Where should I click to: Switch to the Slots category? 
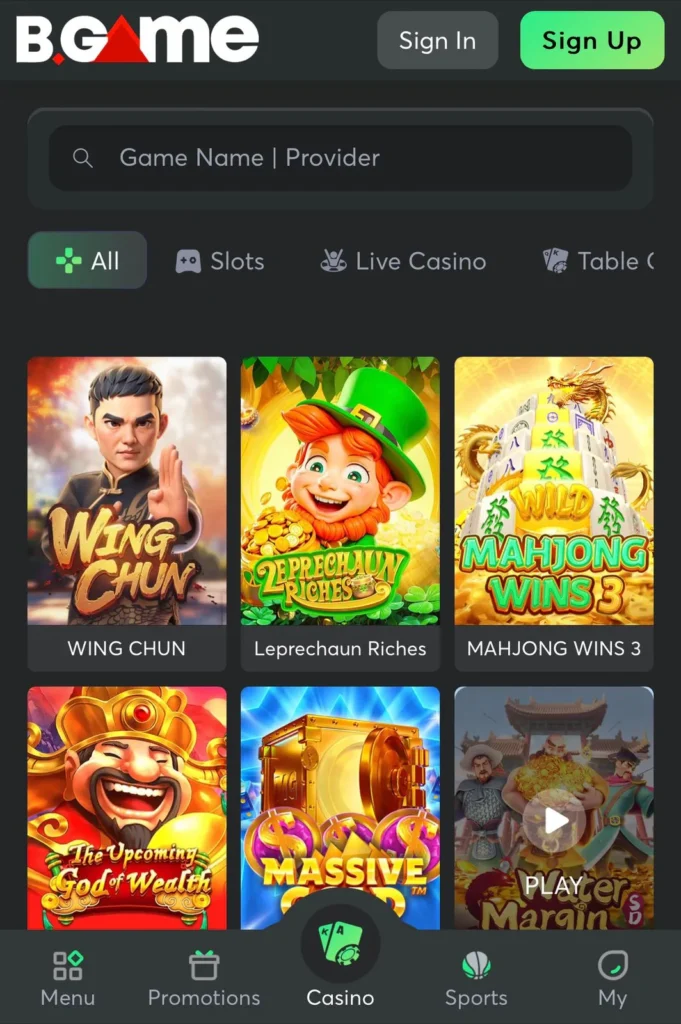click(x=220, y=261)
